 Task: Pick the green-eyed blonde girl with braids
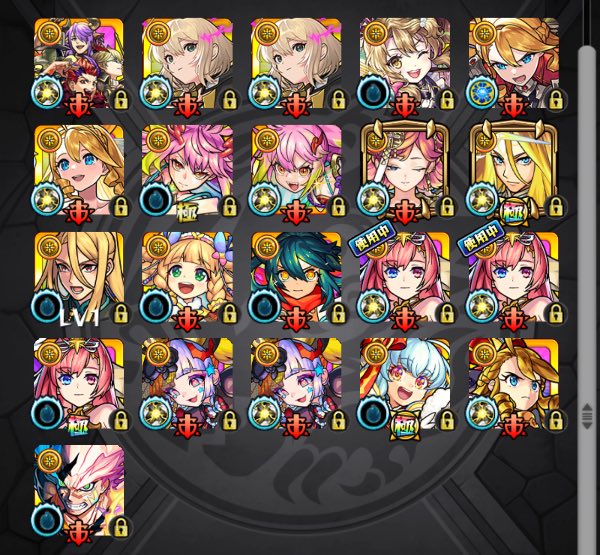[188, 277]
